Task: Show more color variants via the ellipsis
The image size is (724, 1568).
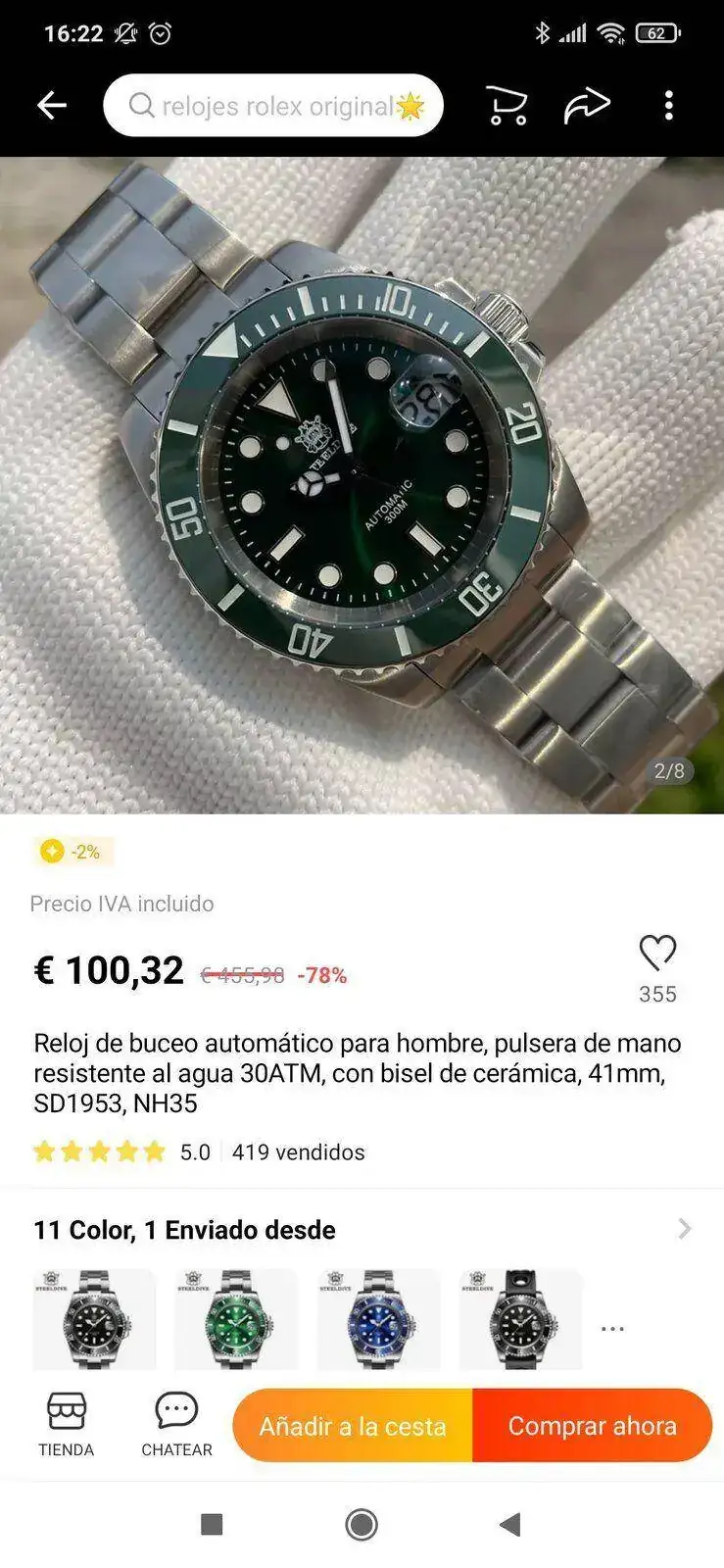Action: [x=612, y=1329]
